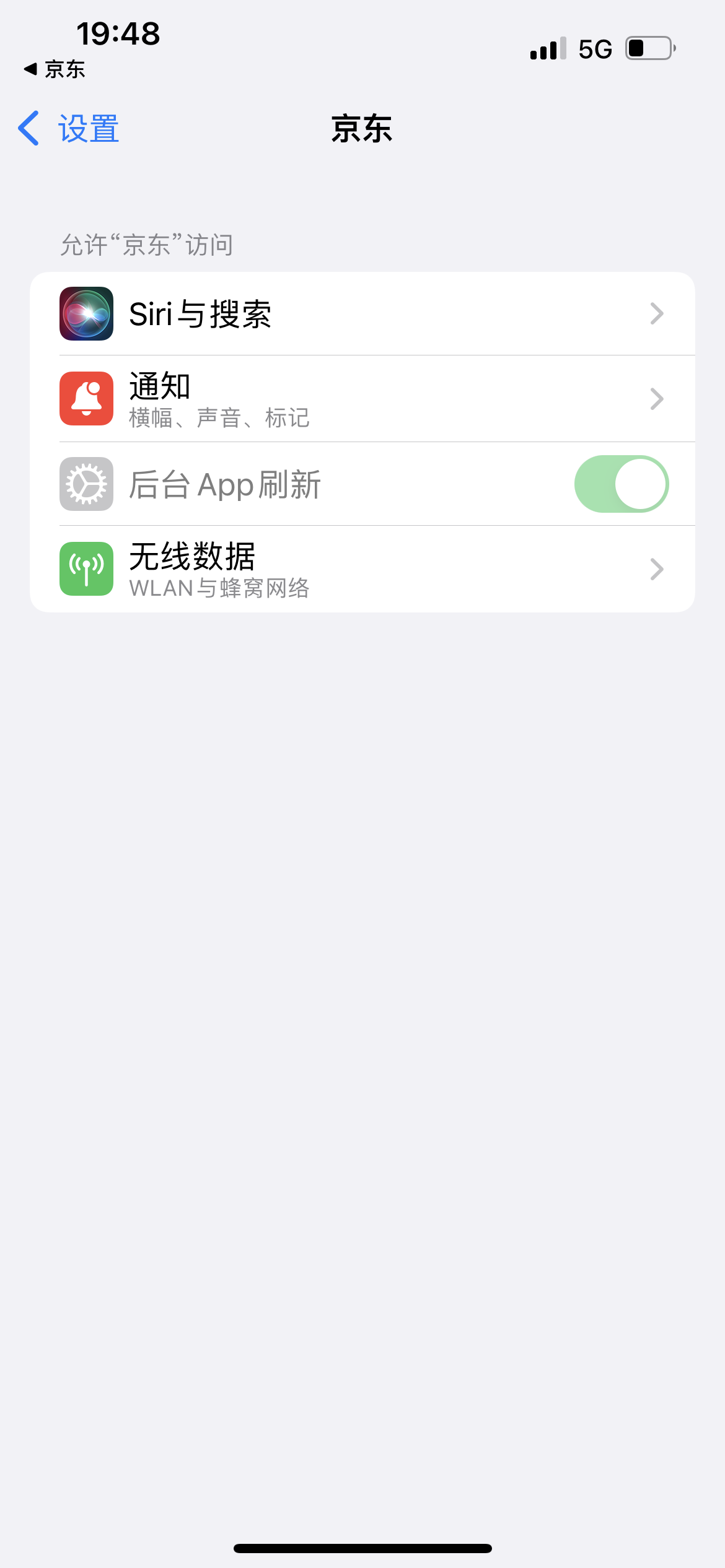This screenshot has height=1568, width=725.
Task: Return to the 京东 app via breadcrumb
Action: coord(55,69)
